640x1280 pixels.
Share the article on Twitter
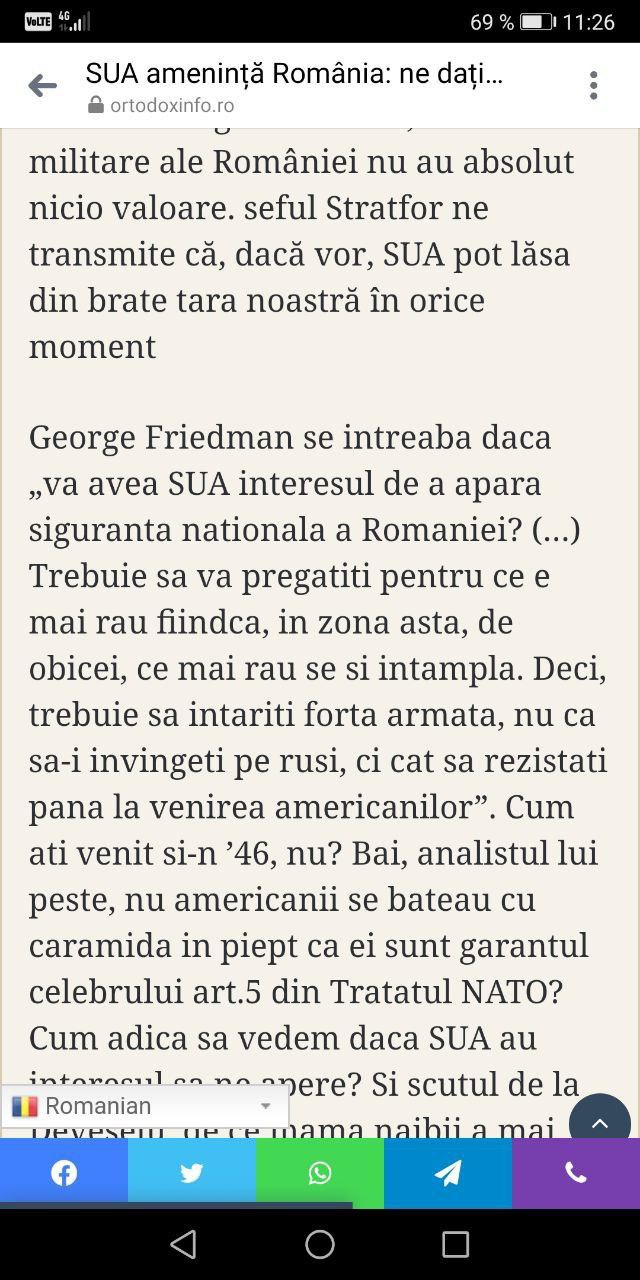(192, 1173)
